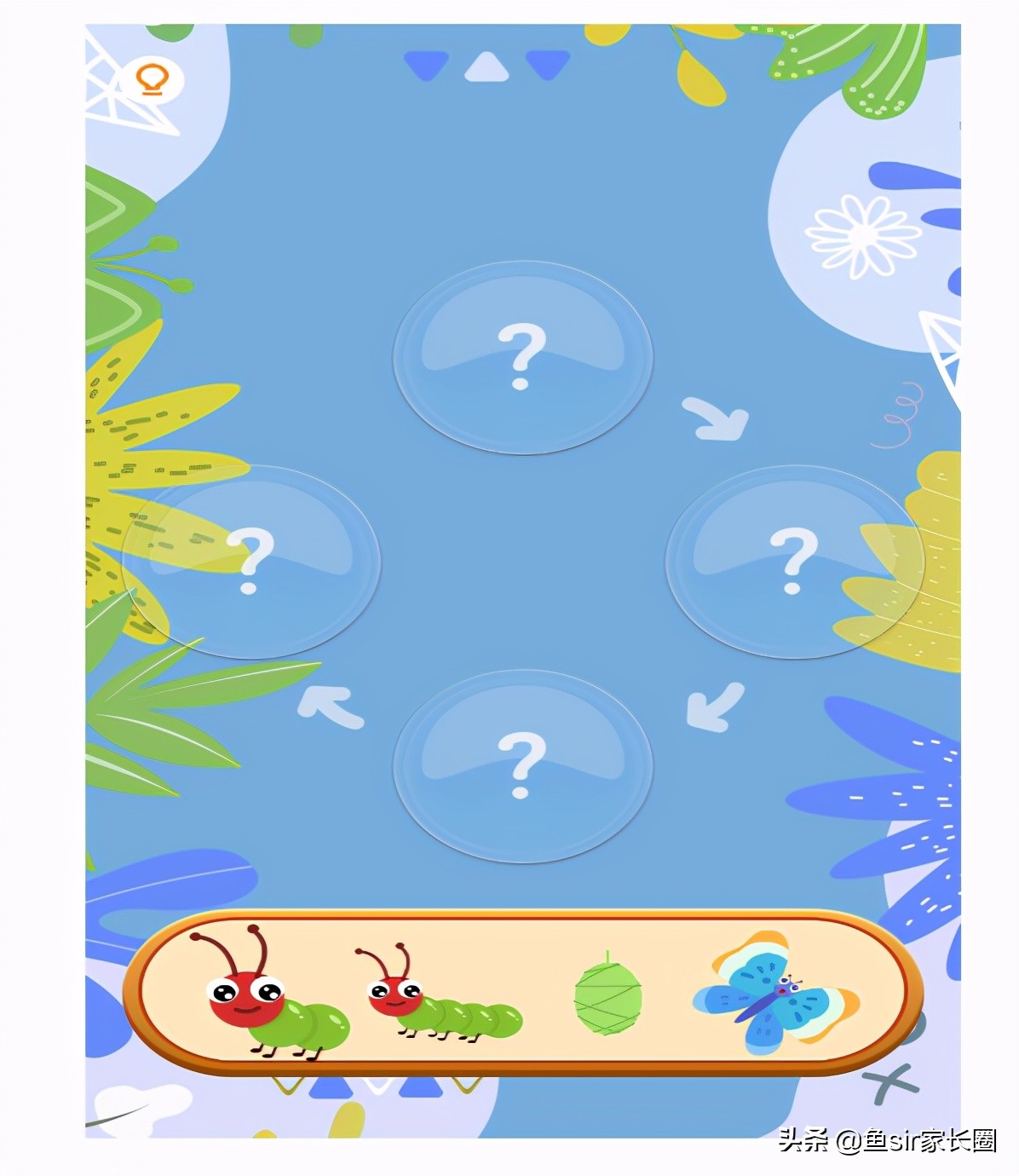Tap the rightmost question-mark bubble
Screen dimensions: 1019x1176
pyautogui.click(x=794, y=562)
